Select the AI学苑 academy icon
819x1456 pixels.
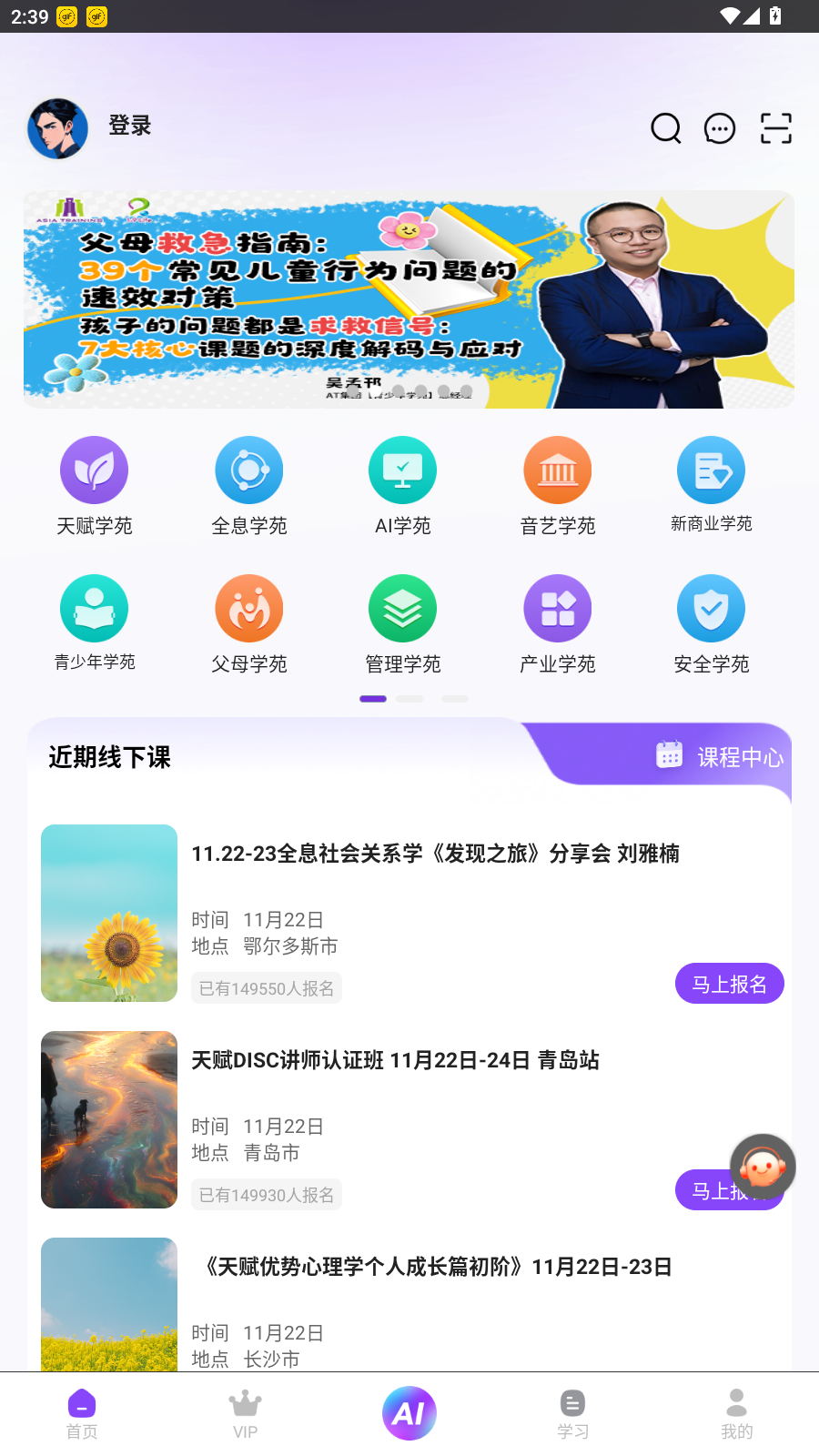[x=402, y=470]
